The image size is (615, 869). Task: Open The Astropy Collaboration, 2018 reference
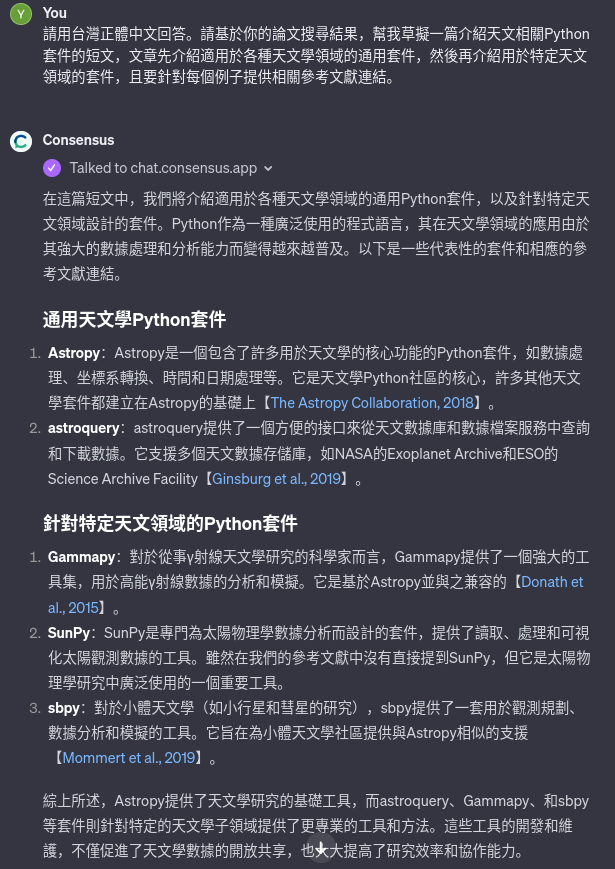point(369,403)
